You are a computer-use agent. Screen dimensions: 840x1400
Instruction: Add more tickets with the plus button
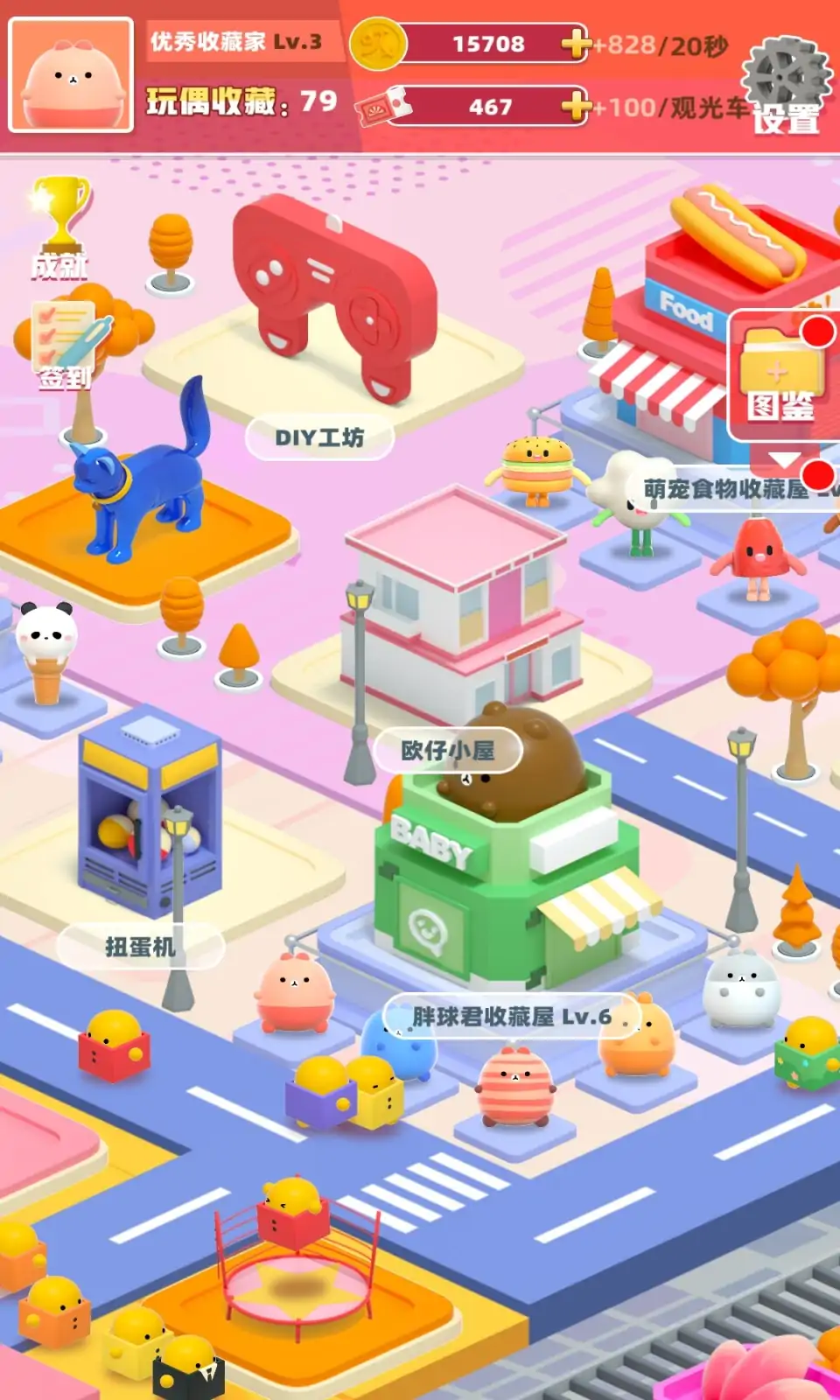pyautogui.click(x=575, y=107)
